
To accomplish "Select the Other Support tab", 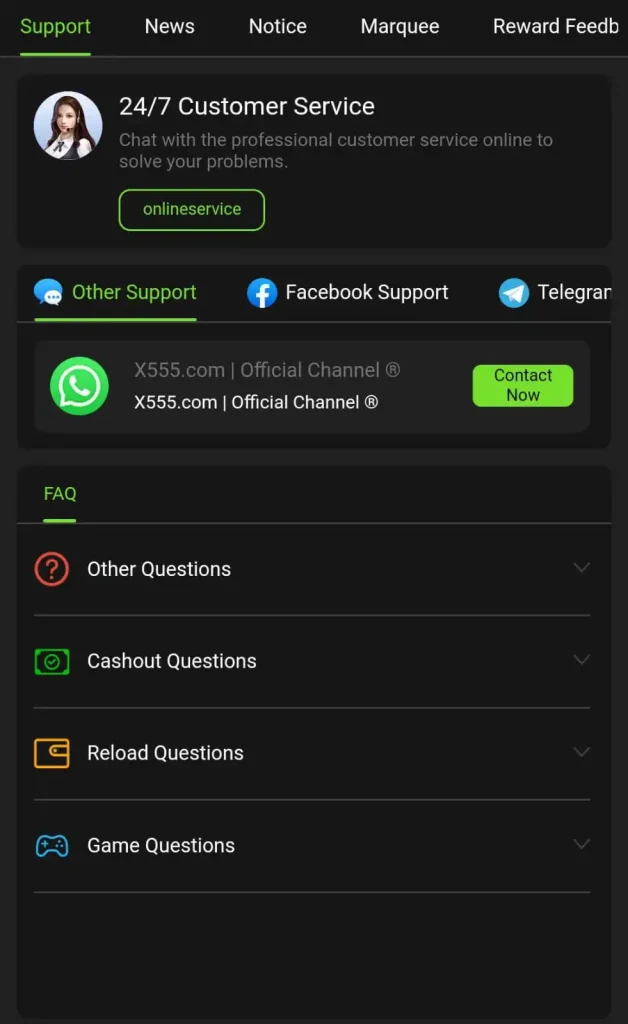I will 116,293.
